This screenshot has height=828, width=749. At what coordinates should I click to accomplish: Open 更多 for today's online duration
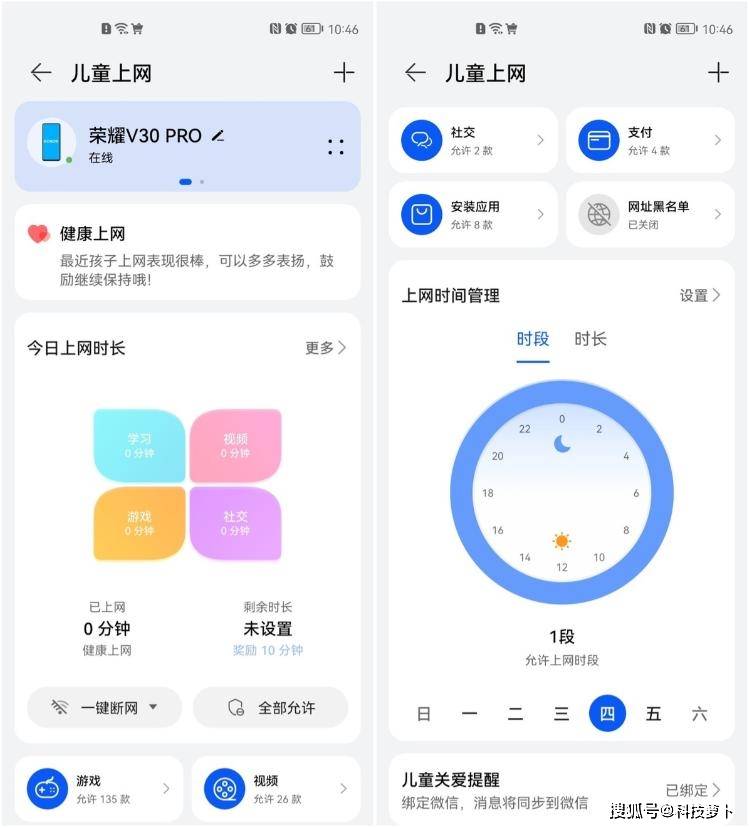pos(326,348)
